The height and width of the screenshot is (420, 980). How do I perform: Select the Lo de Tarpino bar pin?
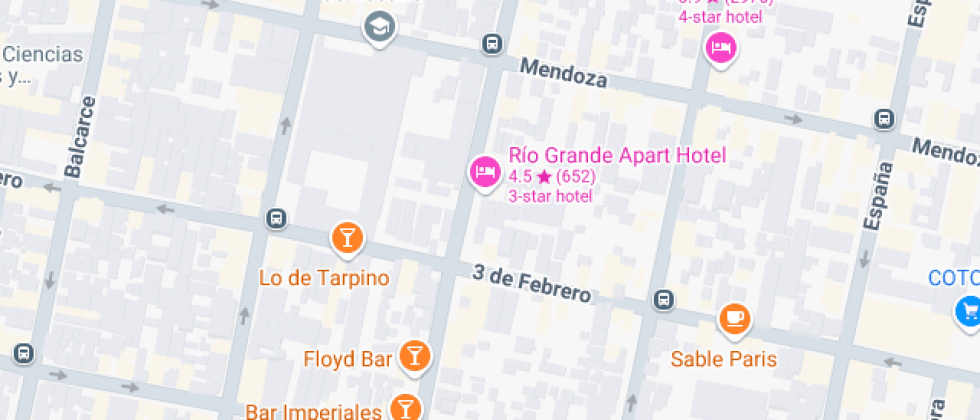click(x=346, y=238)
